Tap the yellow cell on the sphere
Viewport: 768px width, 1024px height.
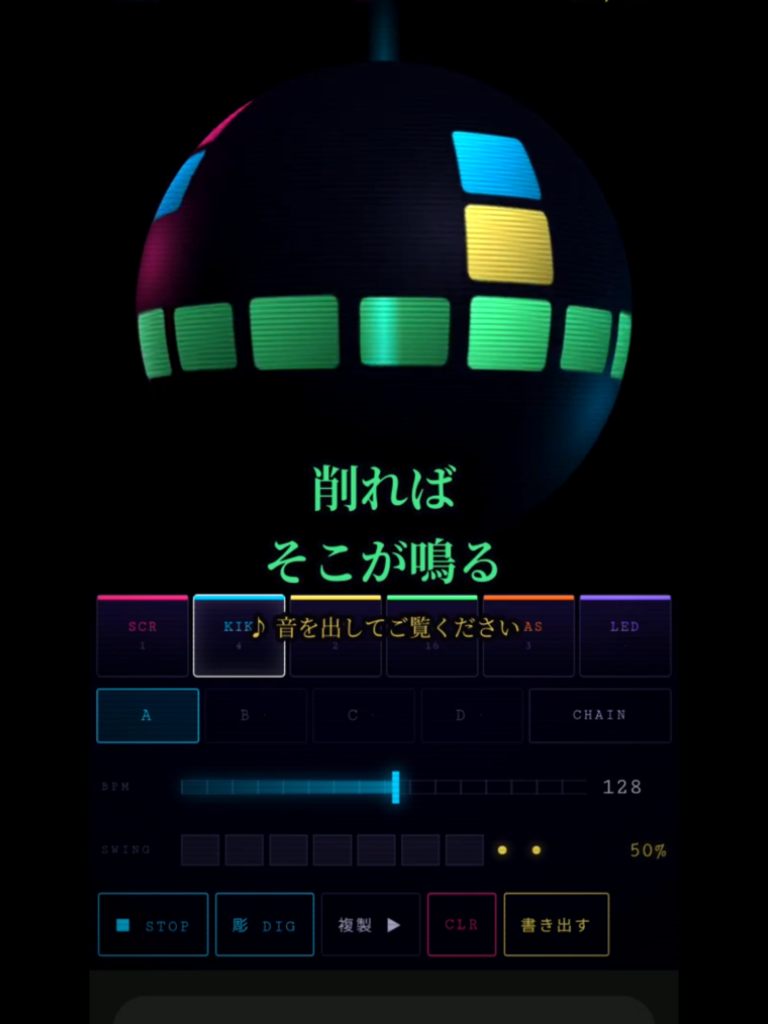pos(509,245)
